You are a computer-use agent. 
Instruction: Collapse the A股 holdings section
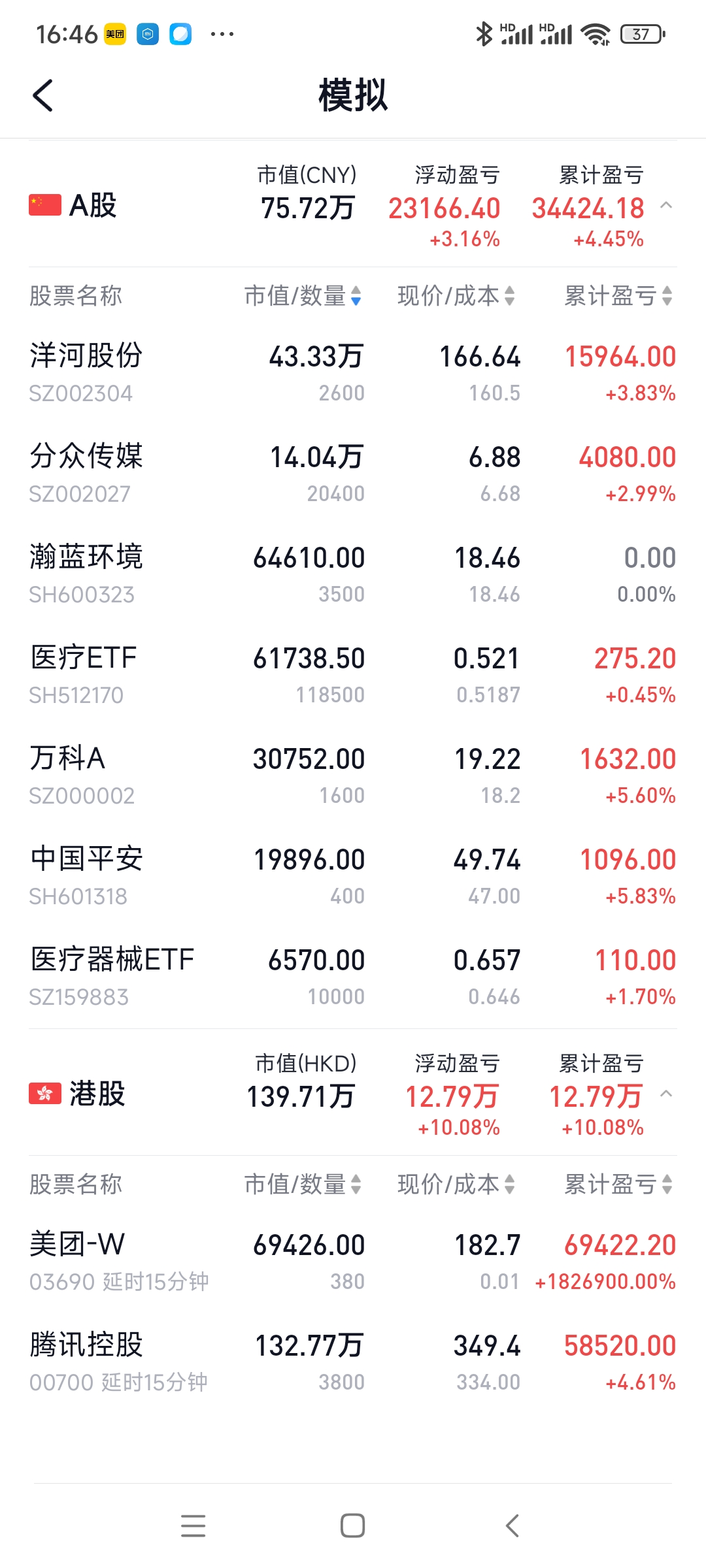pyautogui.click(x=666, y=206)
